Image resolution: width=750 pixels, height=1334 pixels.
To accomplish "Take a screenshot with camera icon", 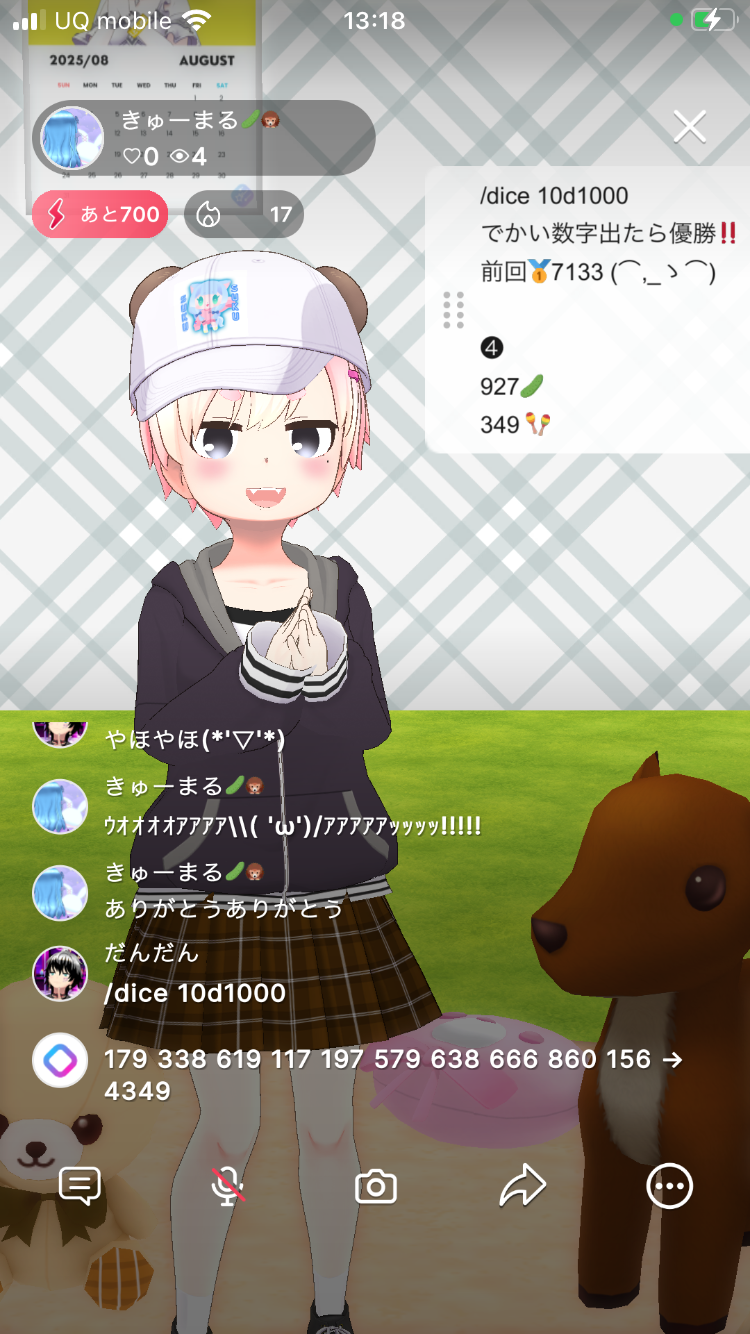I will pyautogui.click(x=376, y=1187).
